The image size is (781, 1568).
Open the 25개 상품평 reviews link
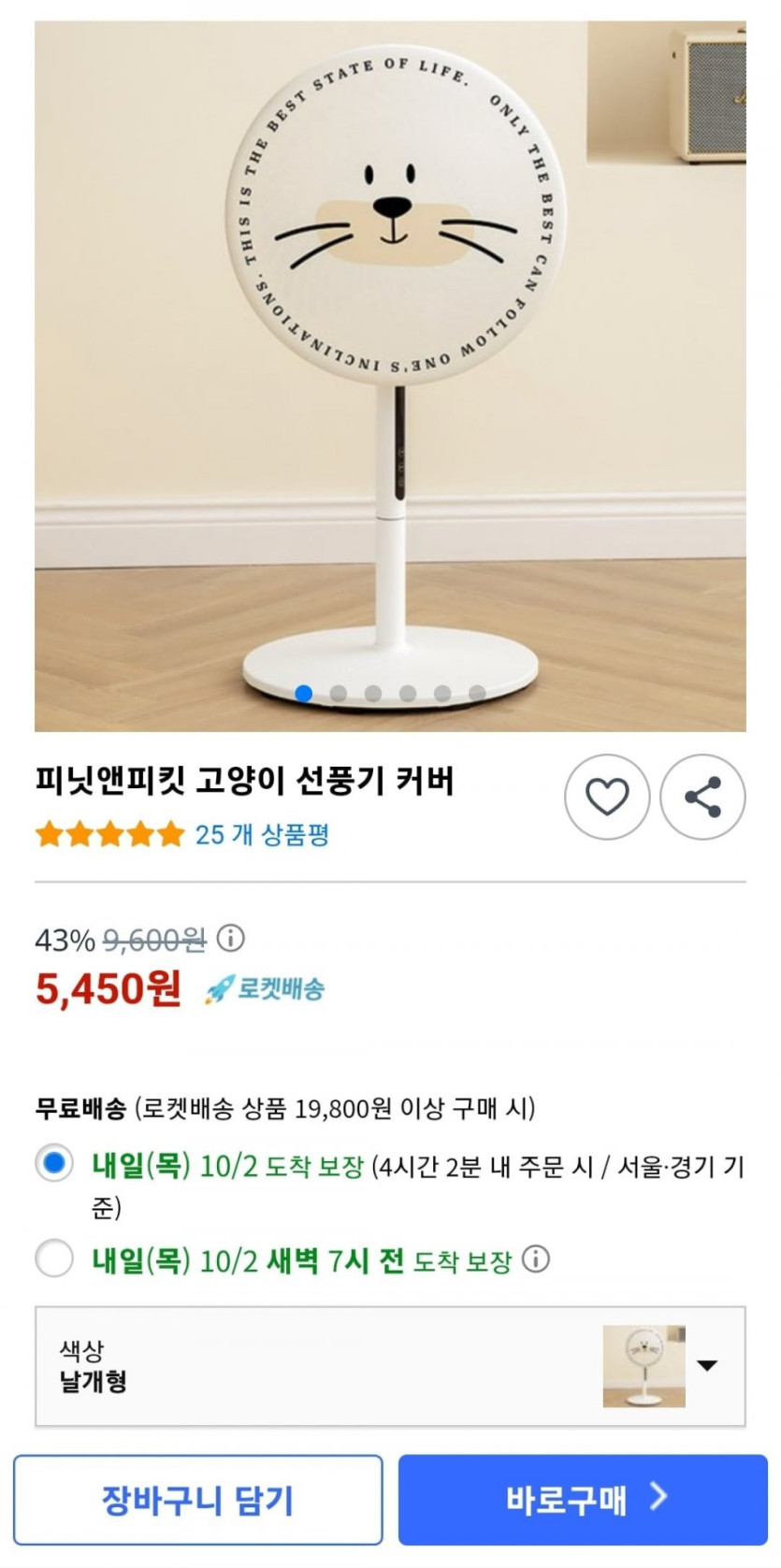point(261,834)
